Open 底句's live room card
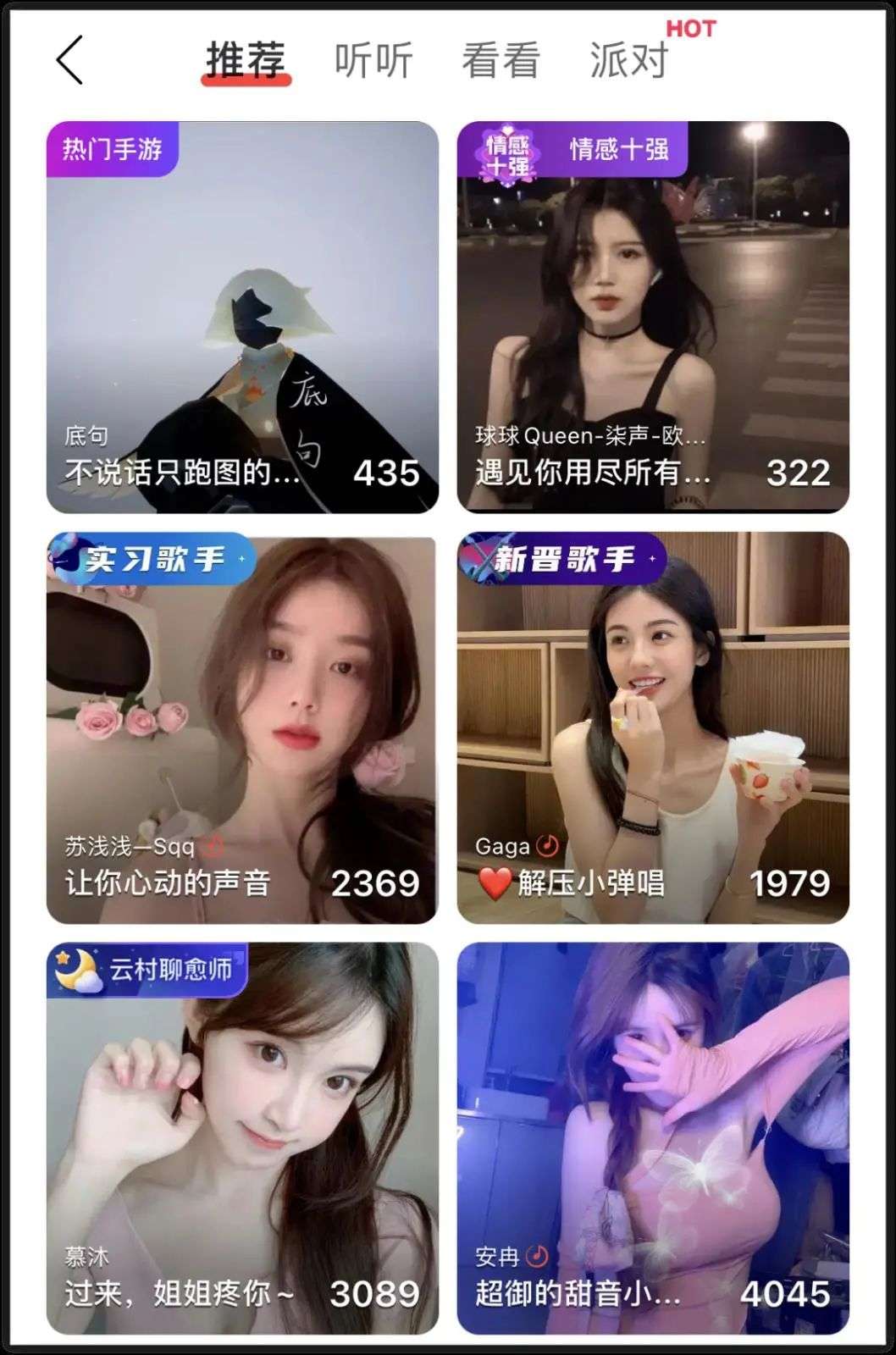The height and width of the screenshot is (1355, 896). click(x=242, y=318)
